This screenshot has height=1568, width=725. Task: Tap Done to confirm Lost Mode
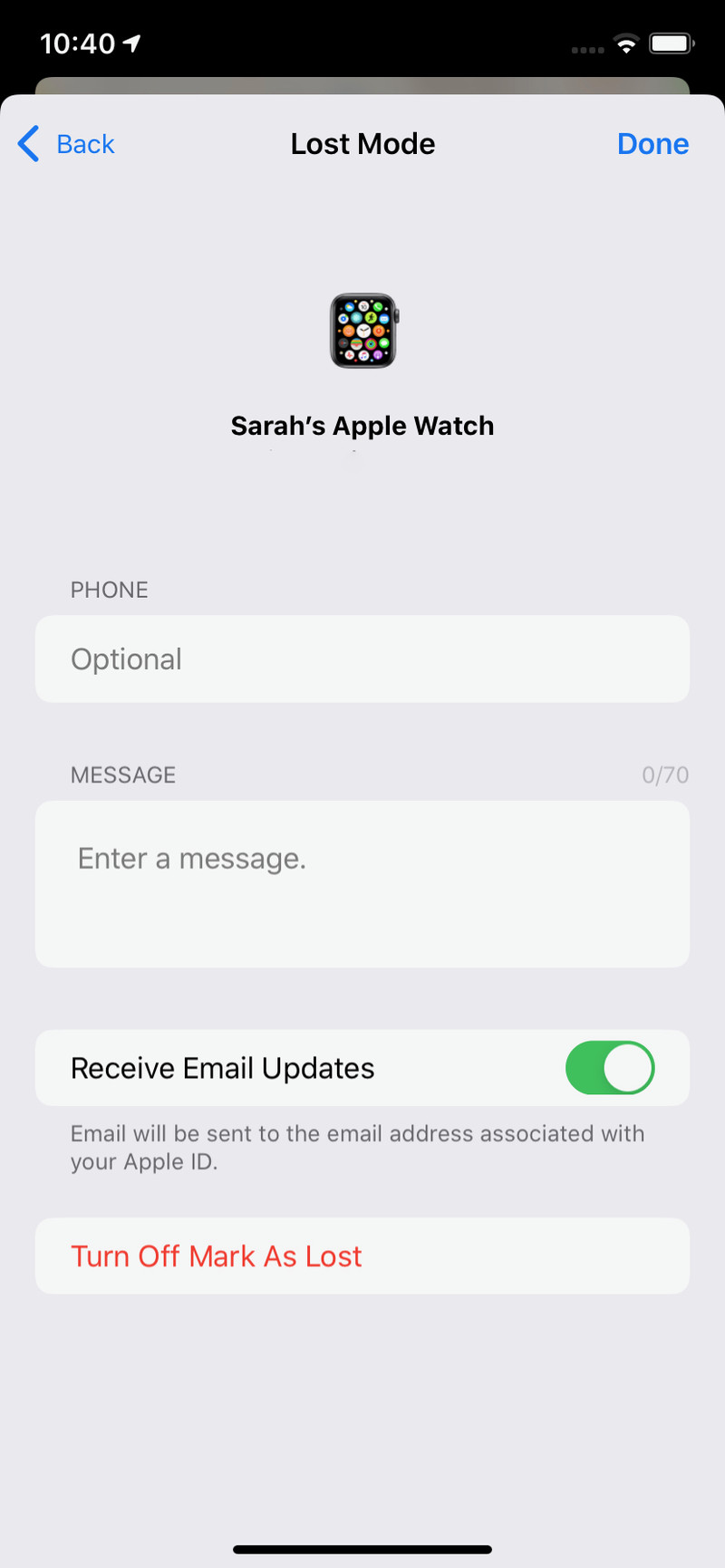(x=652, y=144)
